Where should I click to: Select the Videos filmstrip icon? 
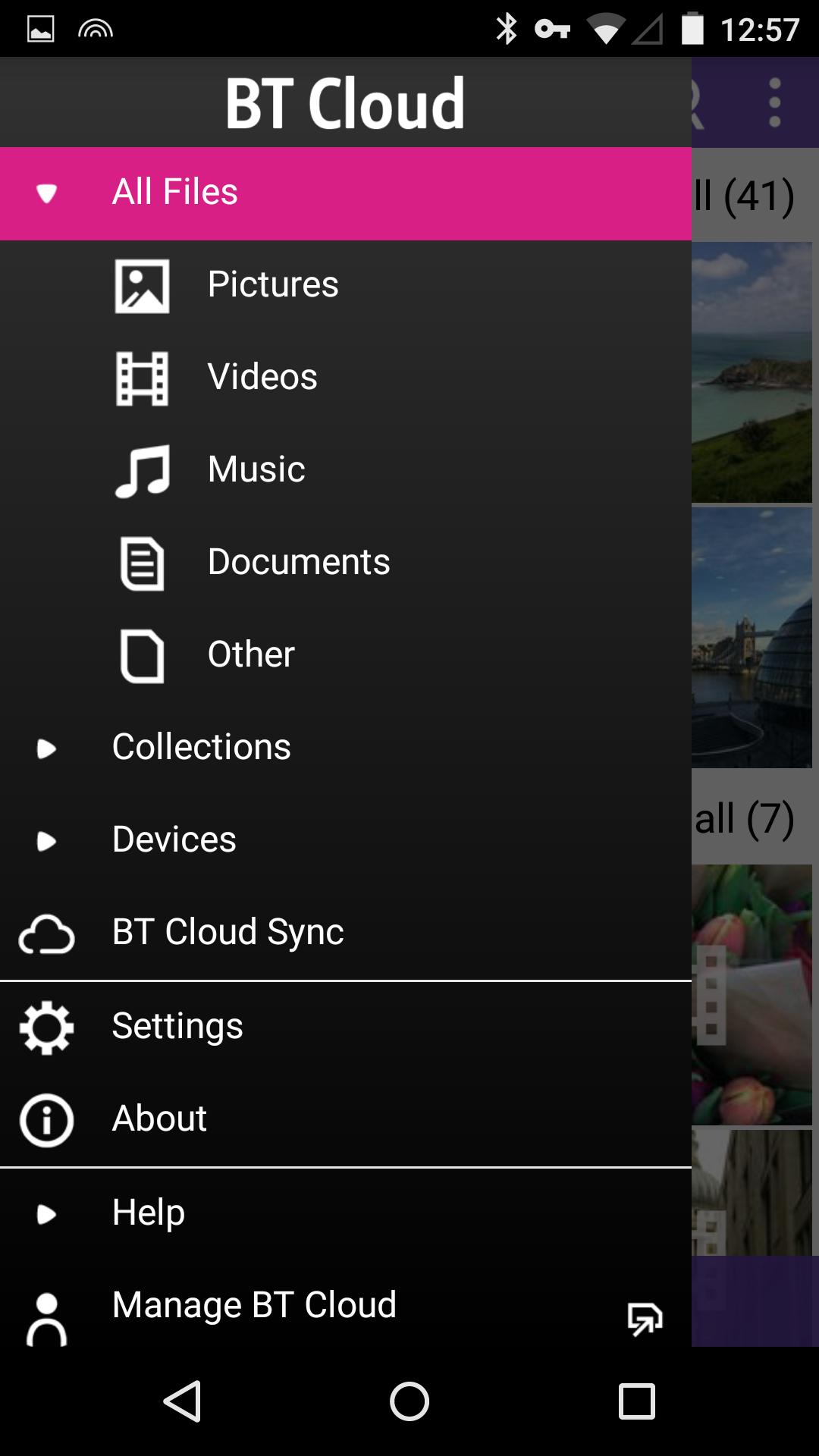pos(141,376)
